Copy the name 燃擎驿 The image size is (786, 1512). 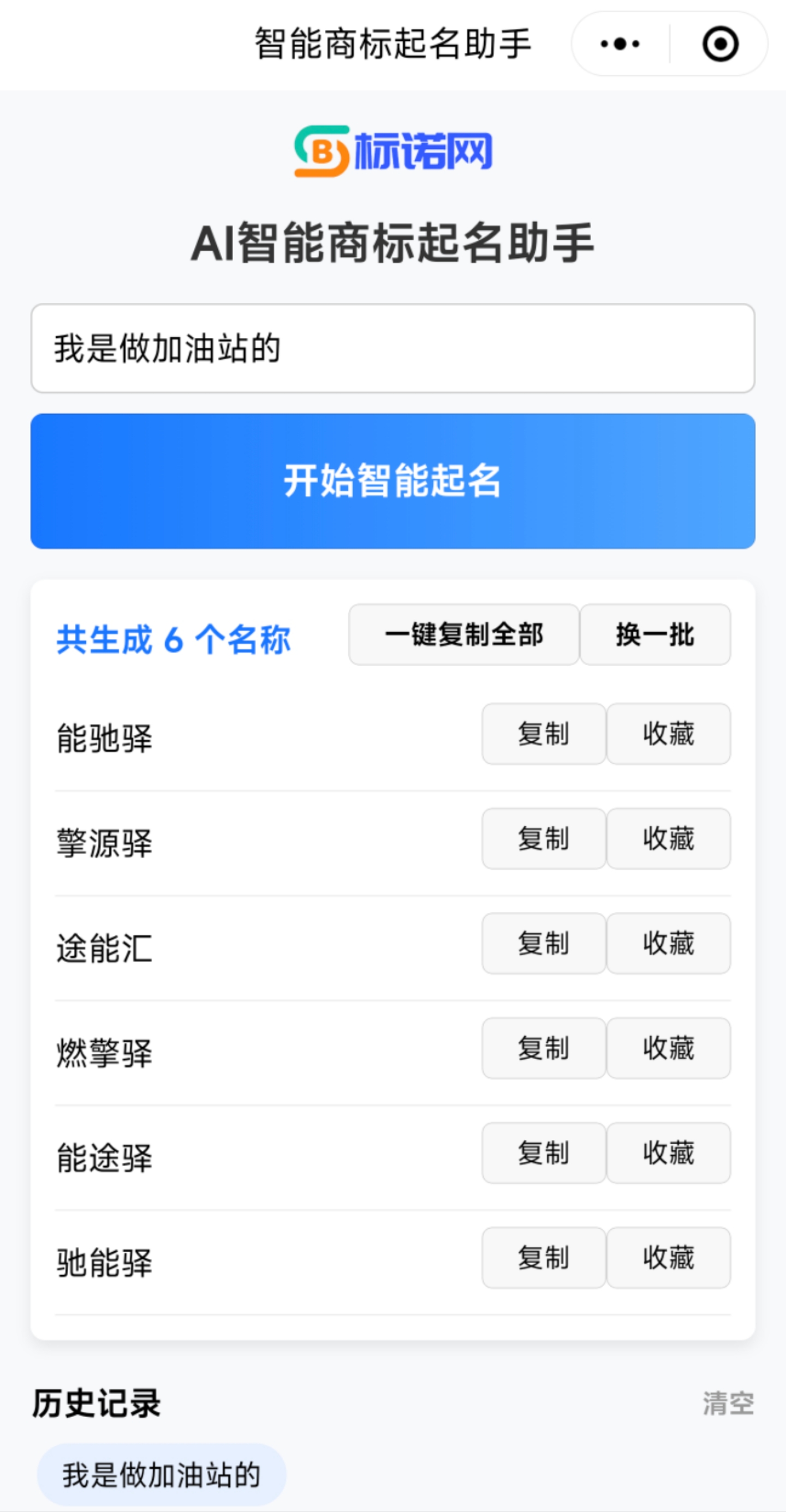click(544, 1048)
